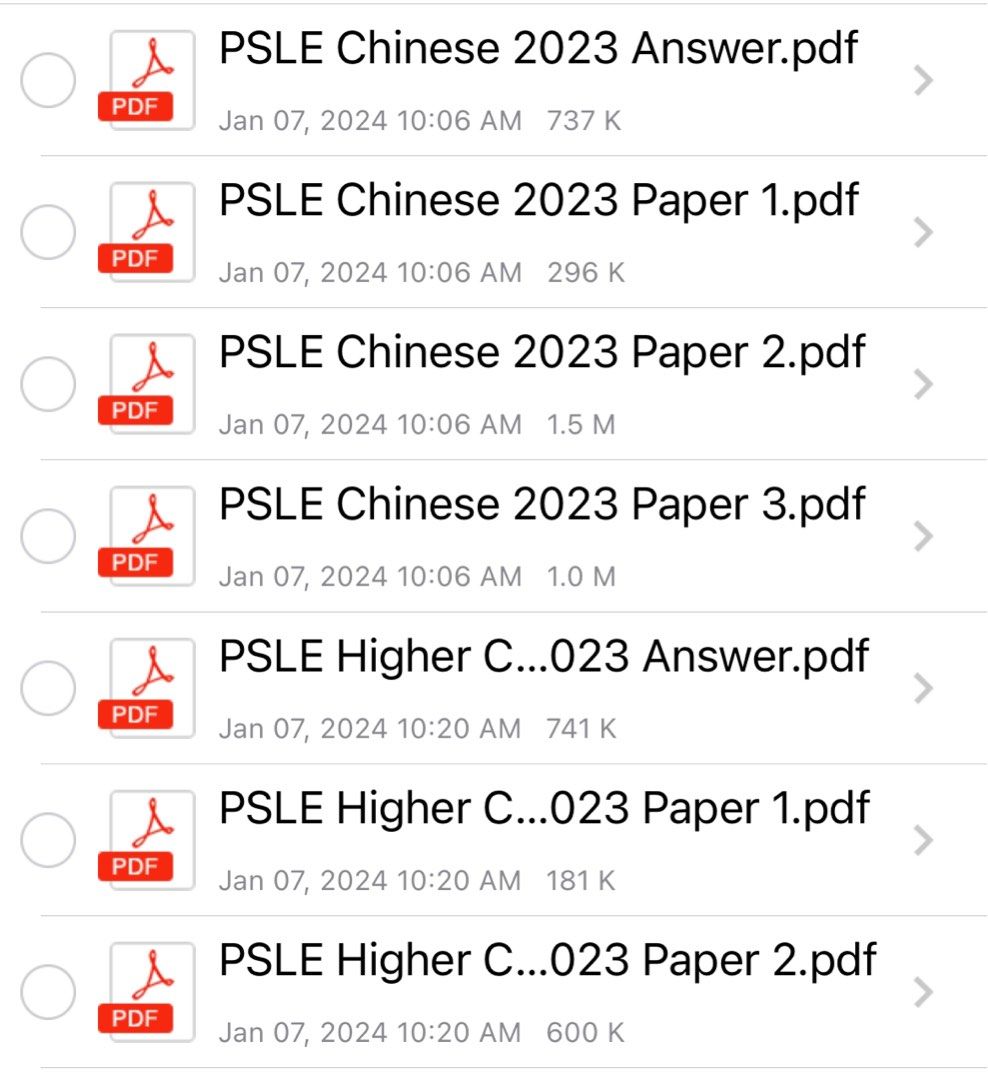Image resolution: width=988 pixels, height=1080 pixels.
Task: Open PSLE Chinese 2023 Answer.pdf by its title
Action: (x=535, y=47)
